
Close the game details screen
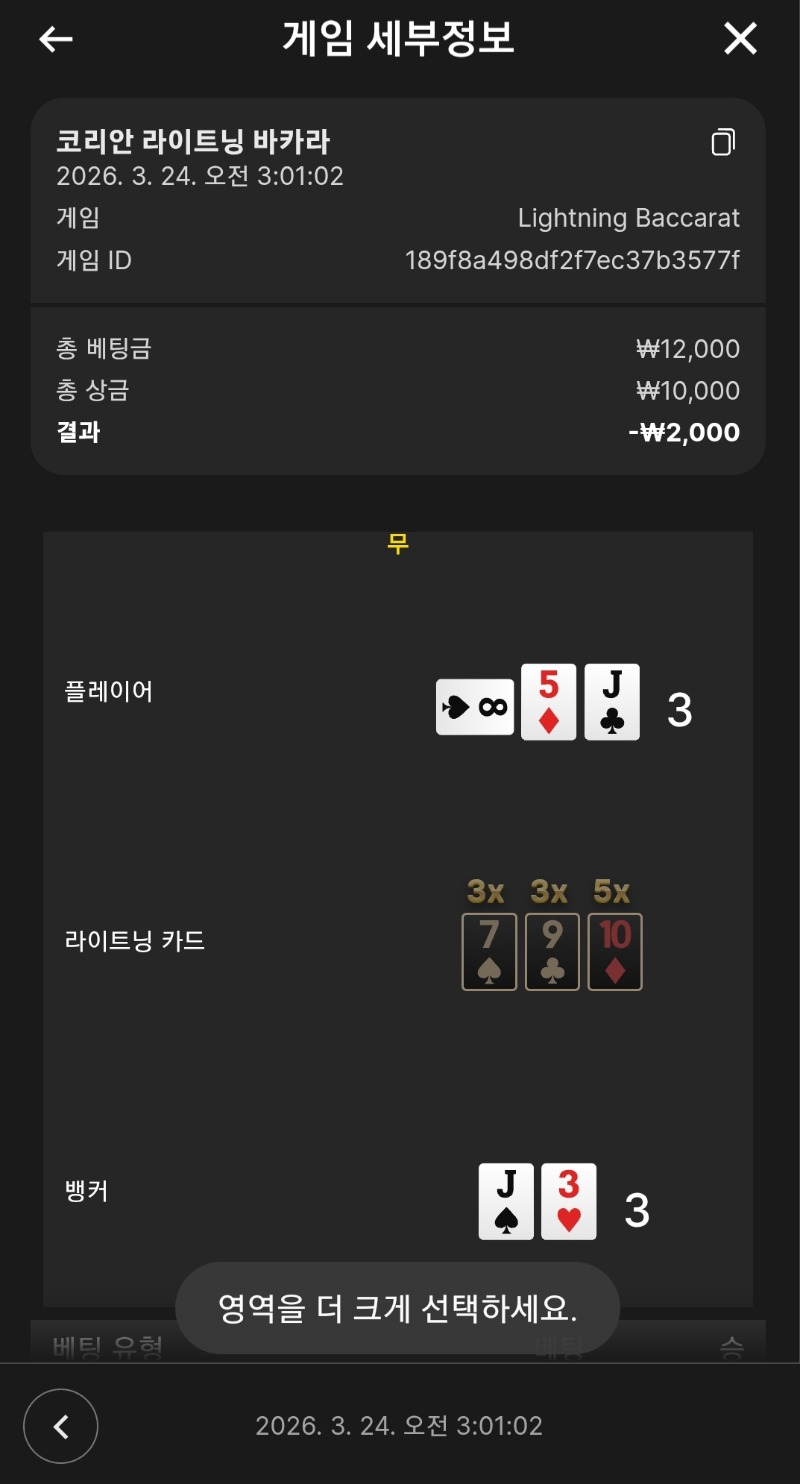pyautogui.click(x=740, y=39)
